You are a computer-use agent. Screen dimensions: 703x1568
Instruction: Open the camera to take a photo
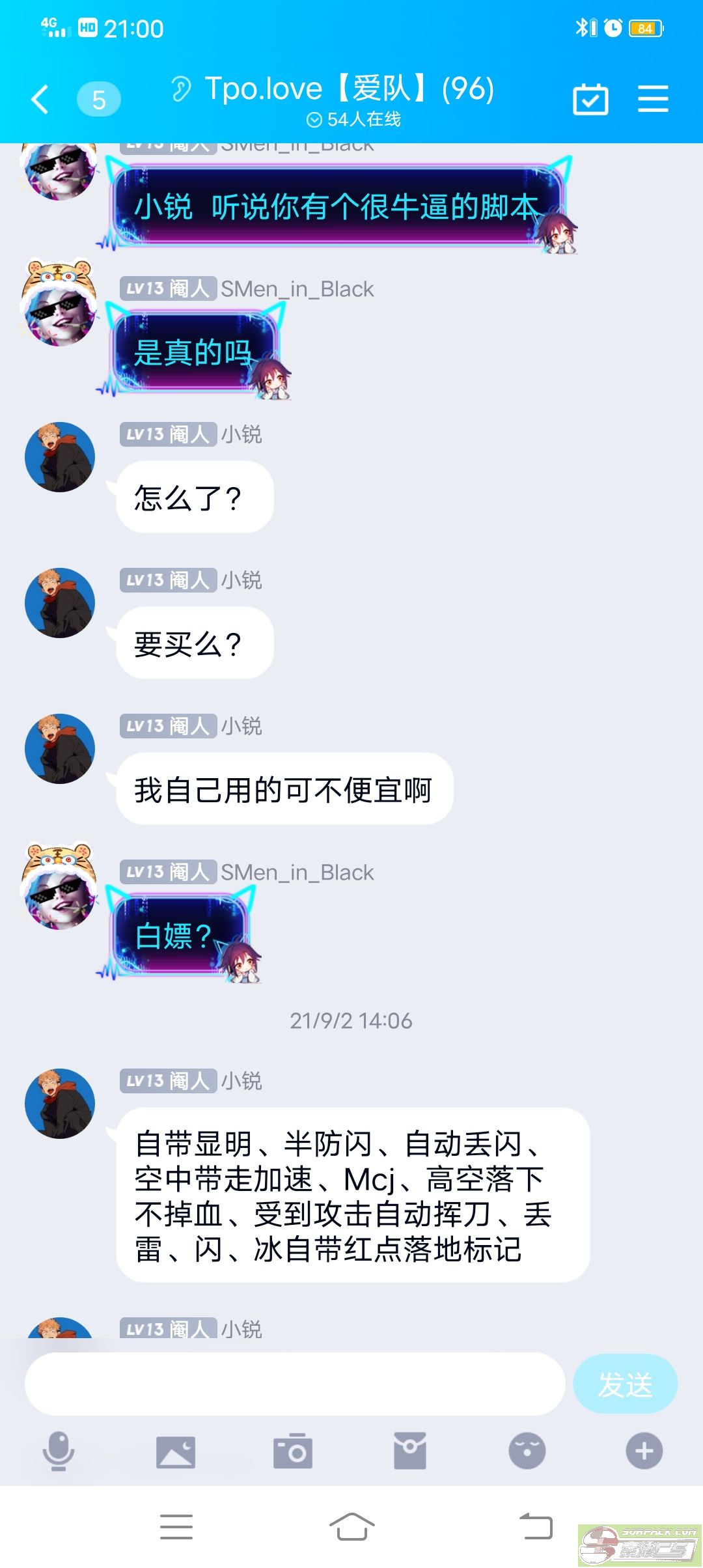point(293,1451)
